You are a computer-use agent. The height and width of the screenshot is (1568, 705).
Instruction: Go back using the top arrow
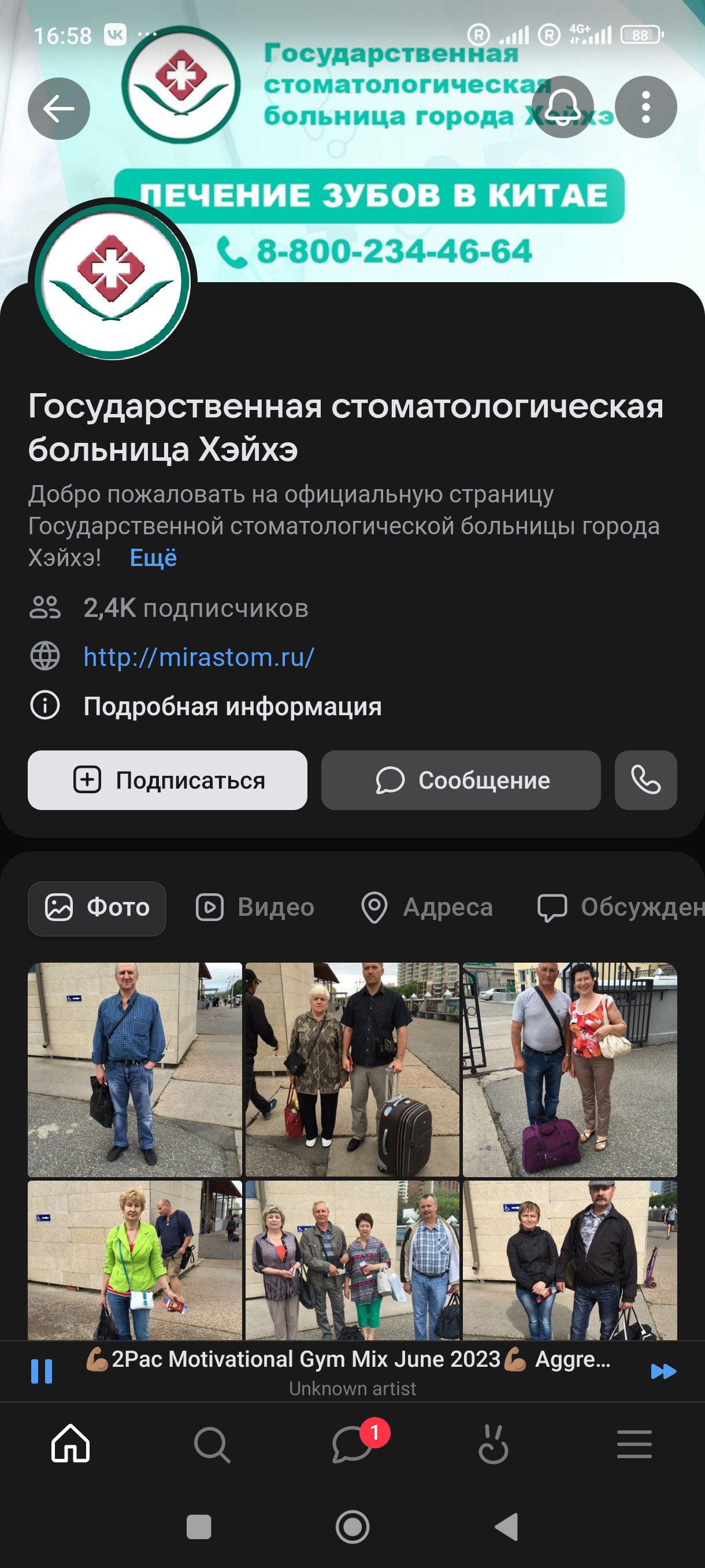[58, 109]
